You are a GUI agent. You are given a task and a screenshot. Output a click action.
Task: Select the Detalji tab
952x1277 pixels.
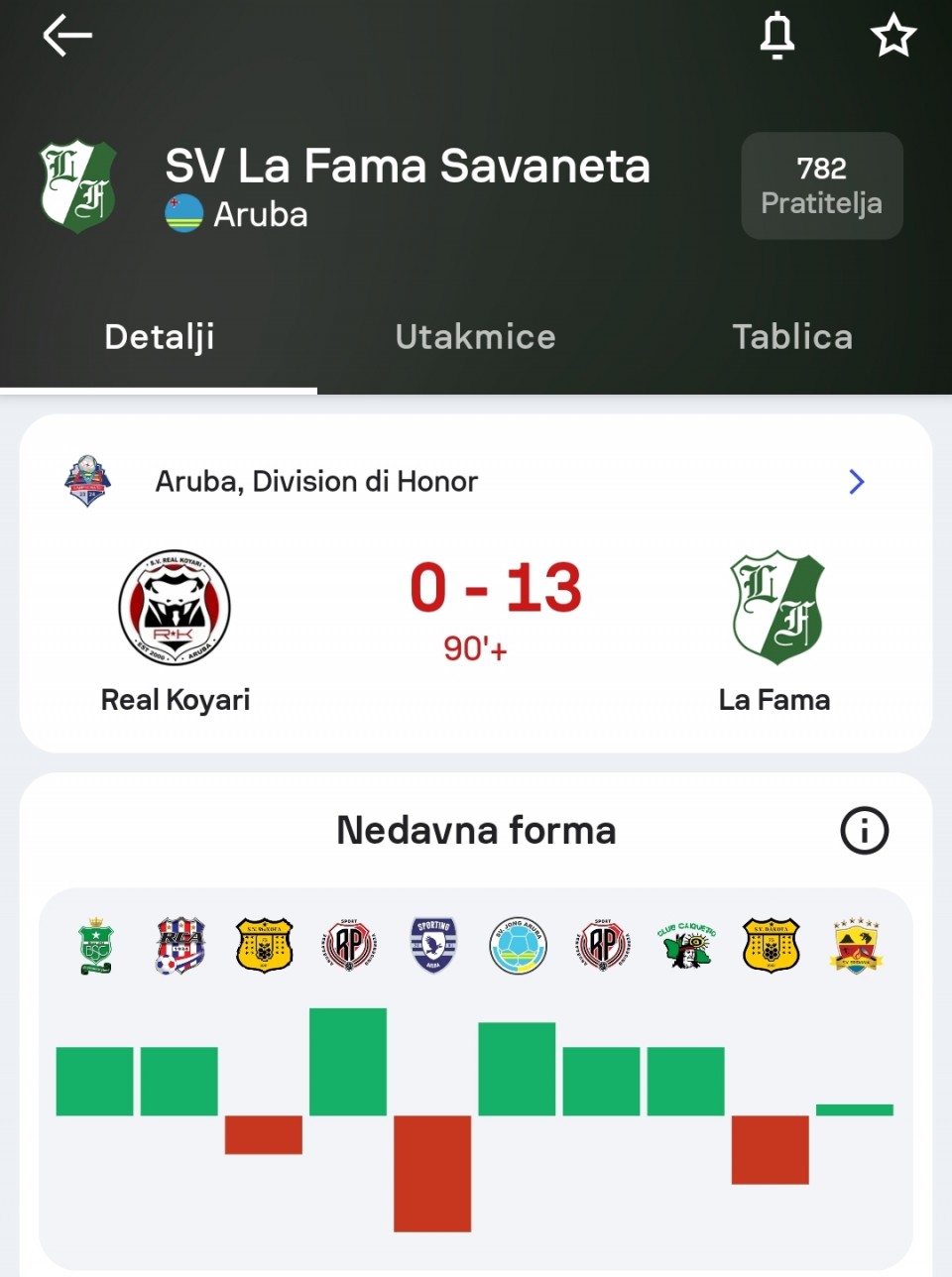point(159,337)
